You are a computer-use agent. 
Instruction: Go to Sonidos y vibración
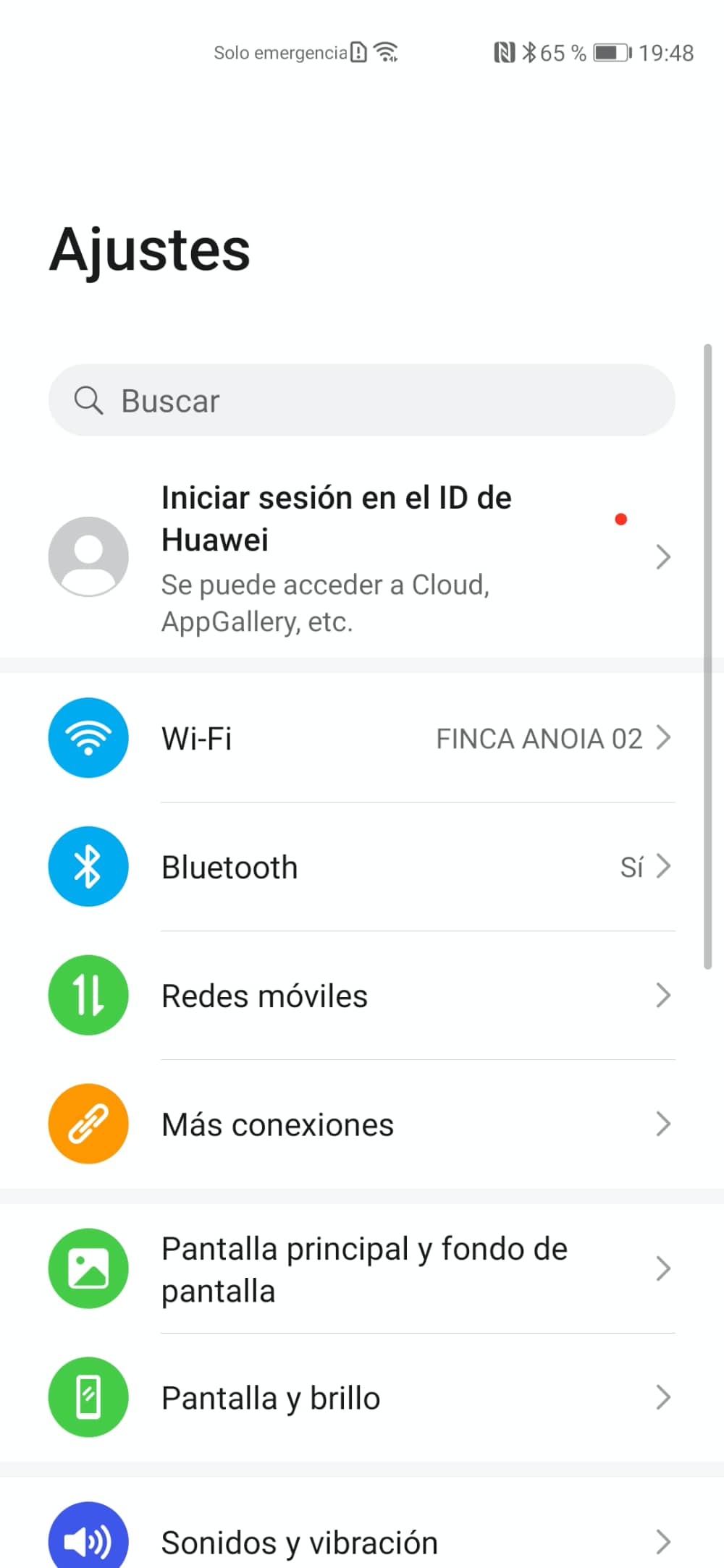(362, 1541)
